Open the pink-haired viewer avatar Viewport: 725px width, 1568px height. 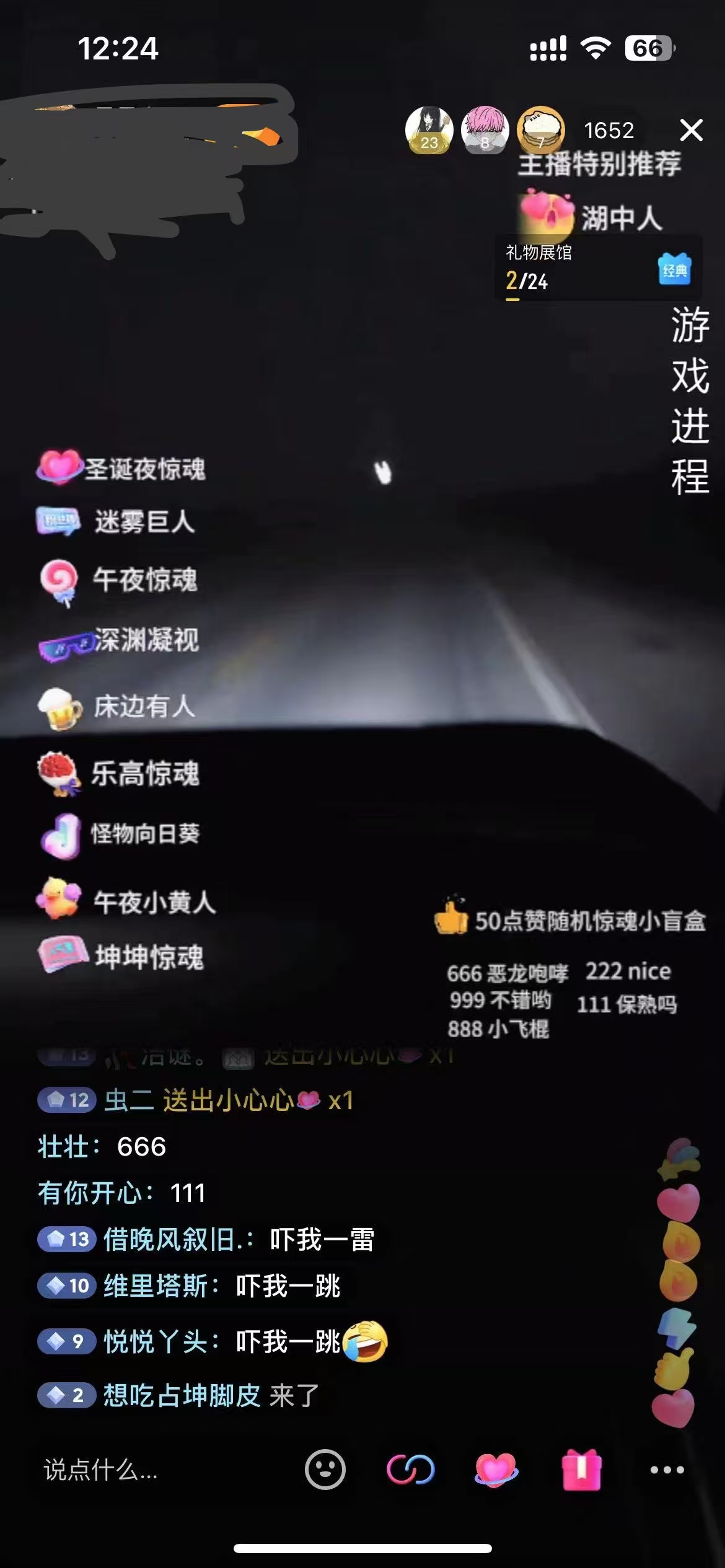click(485, 130)
